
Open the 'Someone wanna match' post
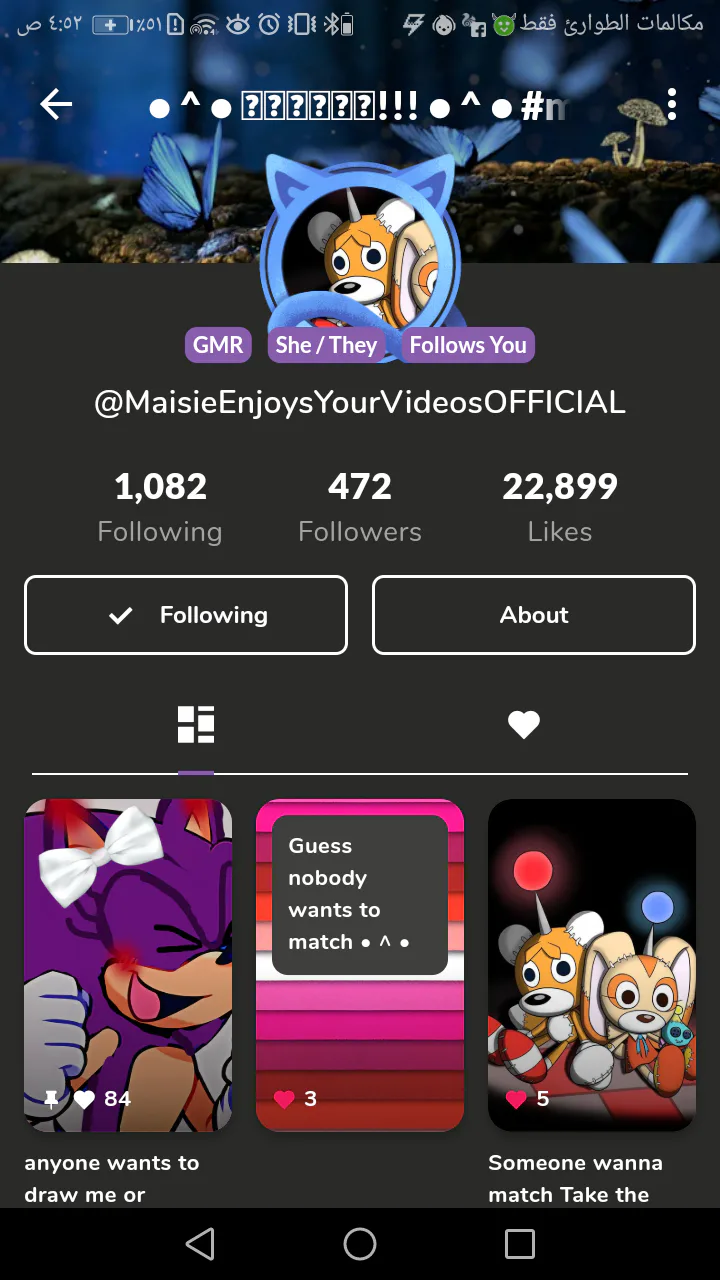coord(591,965)
